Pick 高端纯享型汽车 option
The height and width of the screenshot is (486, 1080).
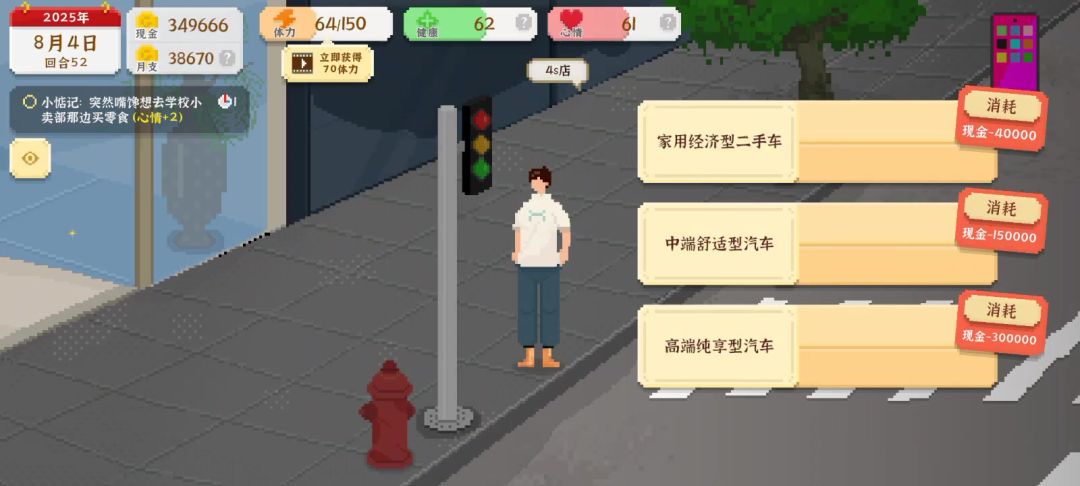tap(719, 346)
